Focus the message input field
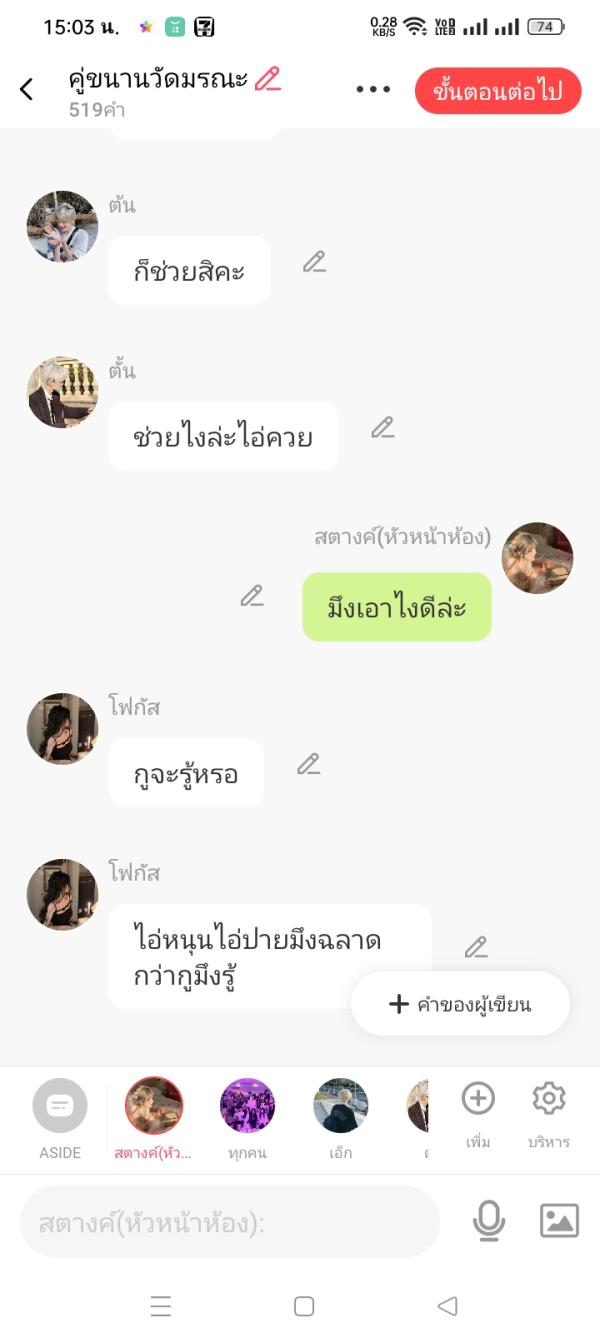Screen dimensions: 600x1343 tap(230, 1222)
